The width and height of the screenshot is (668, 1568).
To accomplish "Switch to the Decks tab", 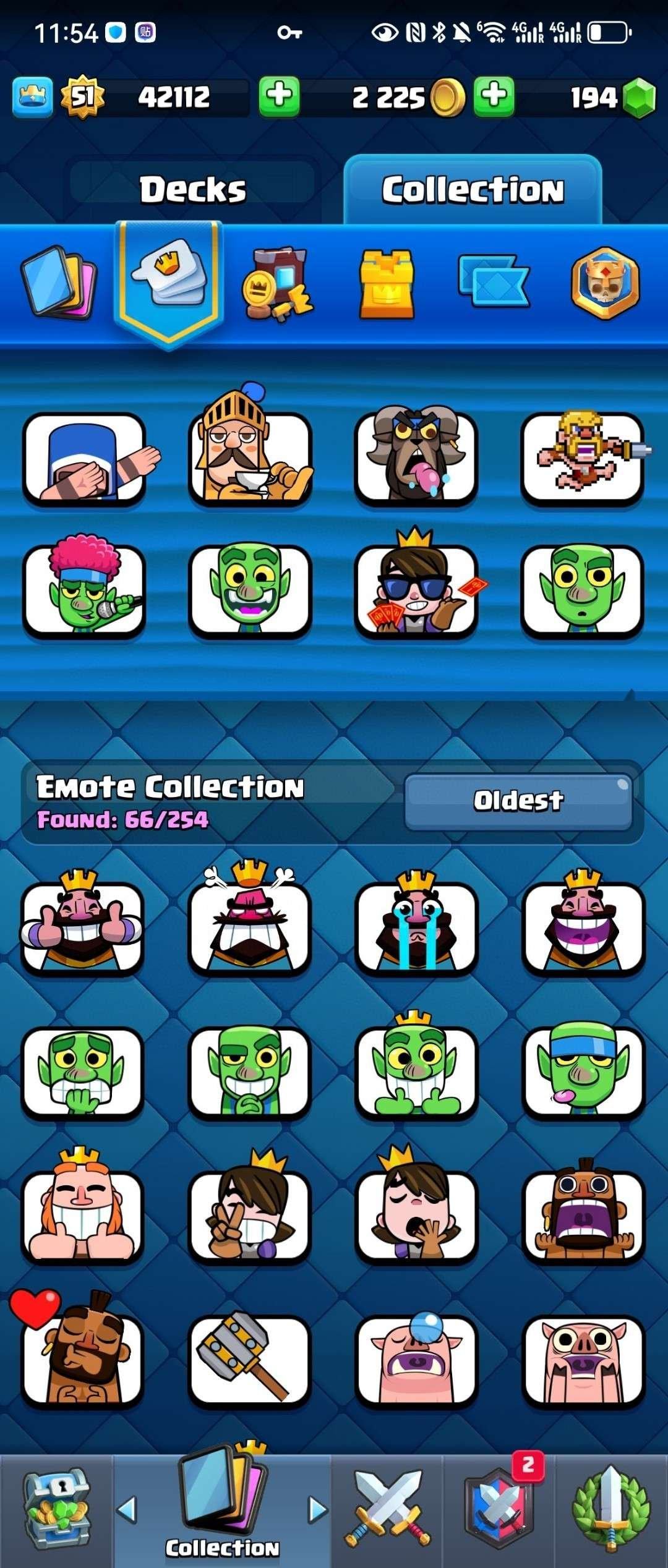I will click(x=193, y=189).
